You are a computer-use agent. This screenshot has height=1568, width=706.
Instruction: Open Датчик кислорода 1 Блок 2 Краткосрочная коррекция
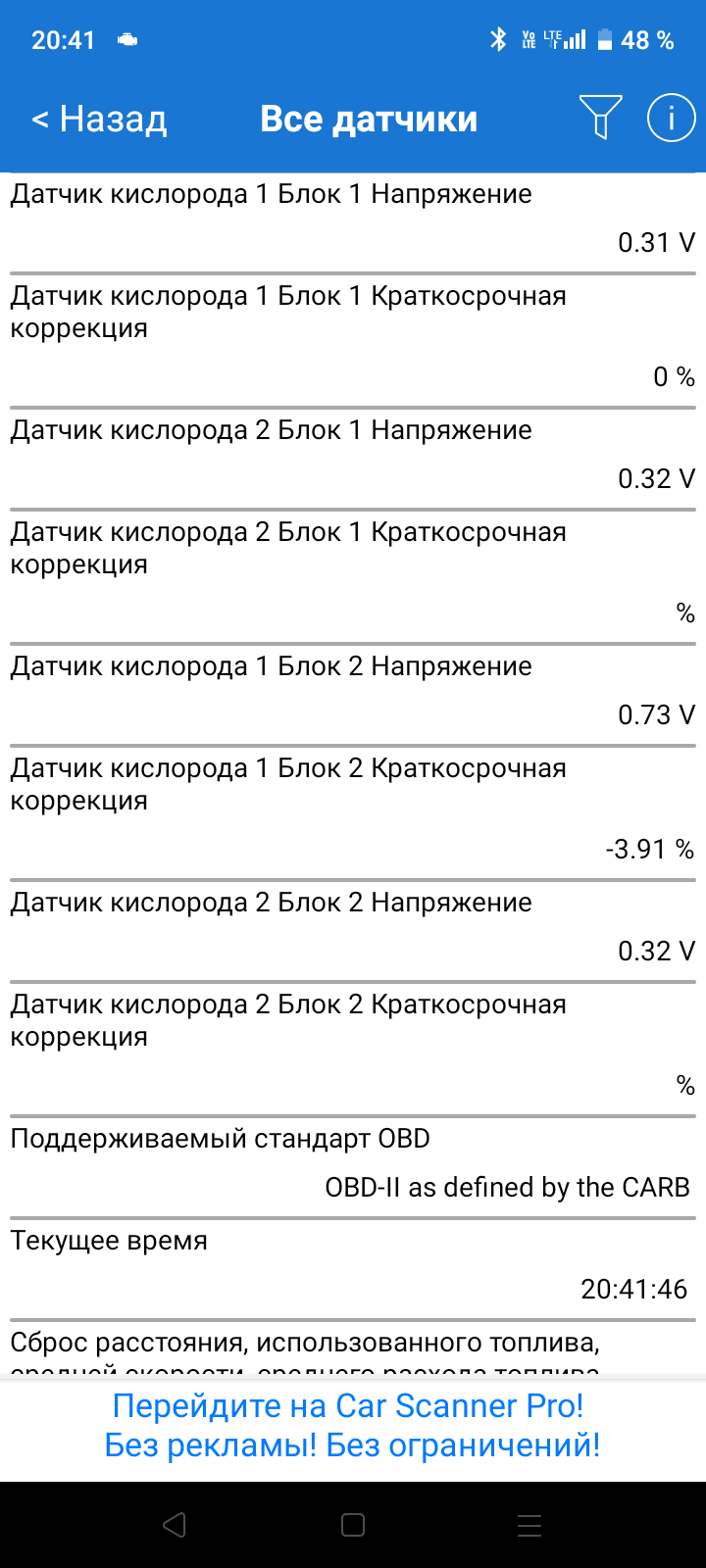(x=353, y=809)
